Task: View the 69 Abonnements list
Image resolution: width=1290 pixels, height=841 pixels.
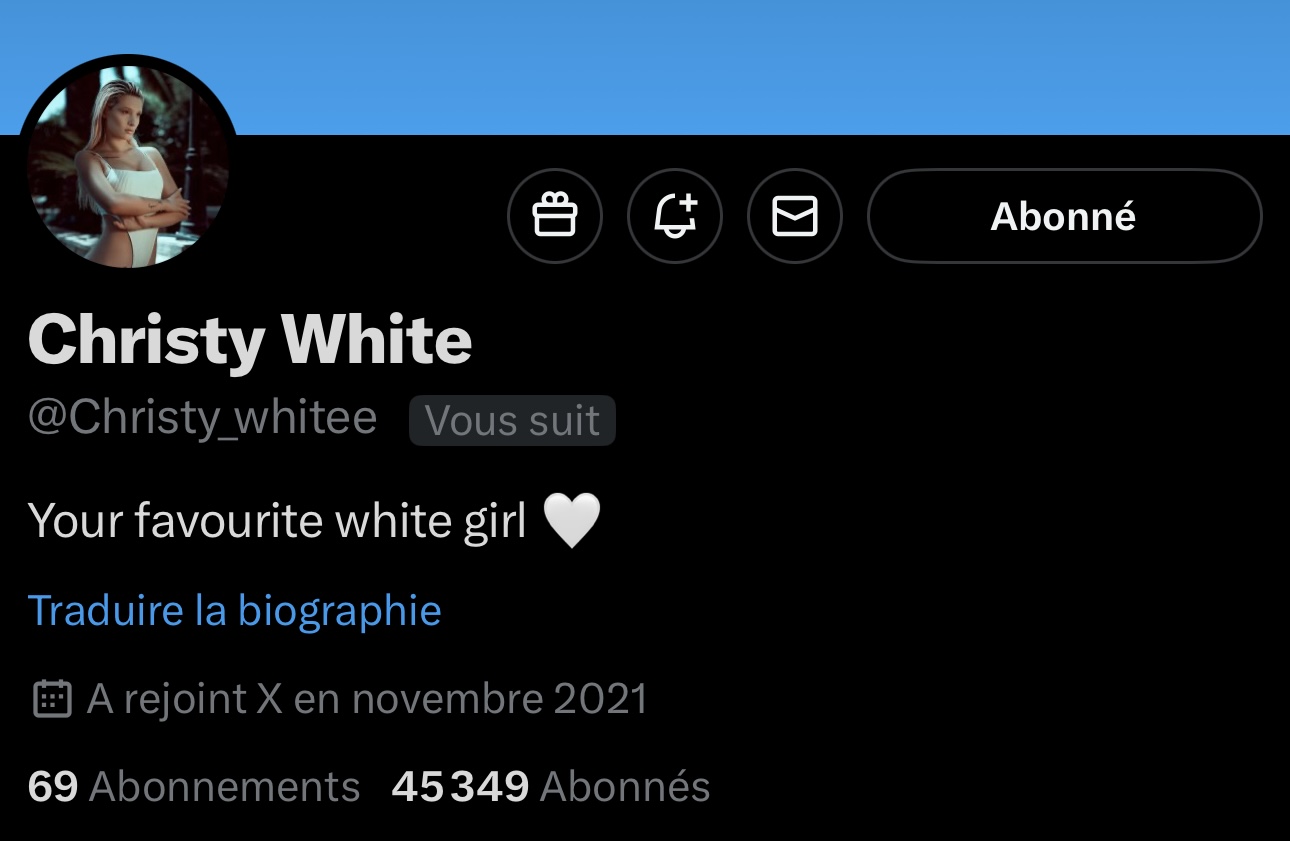Action: click(194, 787)
